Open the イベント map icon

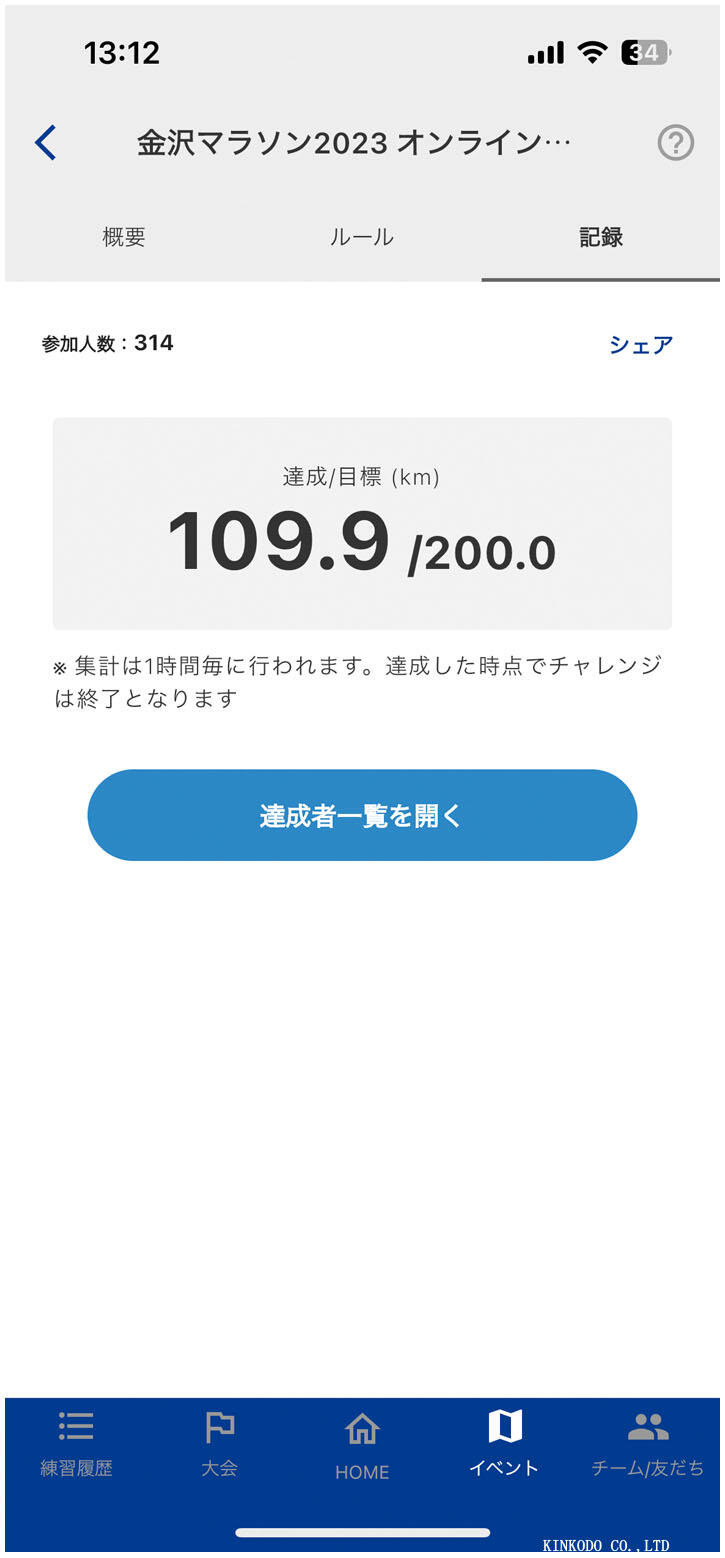(x=503, y=1442)
